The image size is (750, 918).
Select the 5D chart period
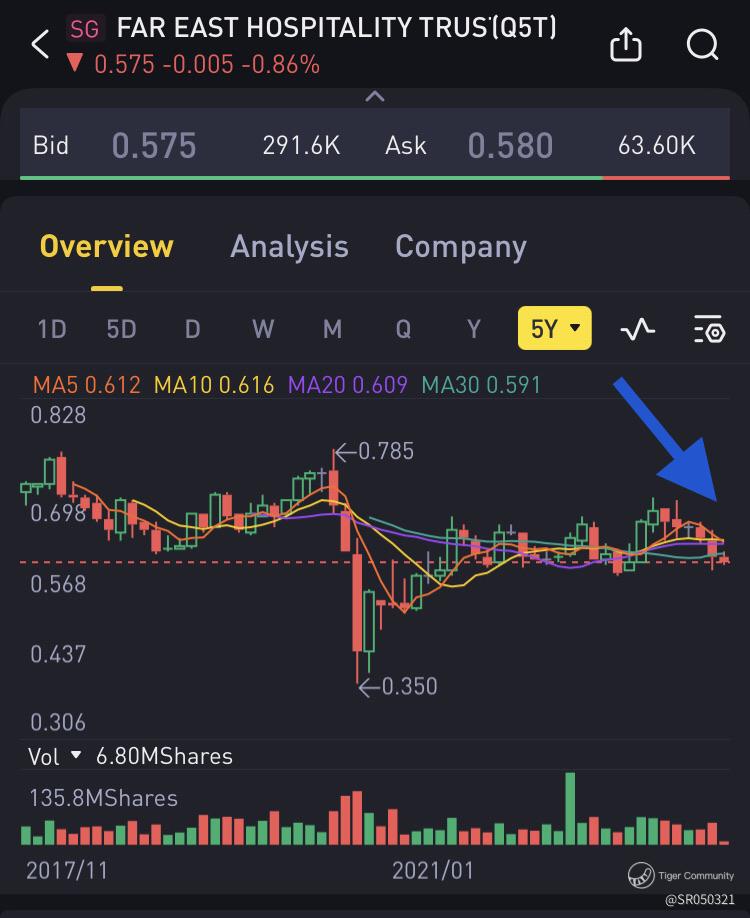121,329
